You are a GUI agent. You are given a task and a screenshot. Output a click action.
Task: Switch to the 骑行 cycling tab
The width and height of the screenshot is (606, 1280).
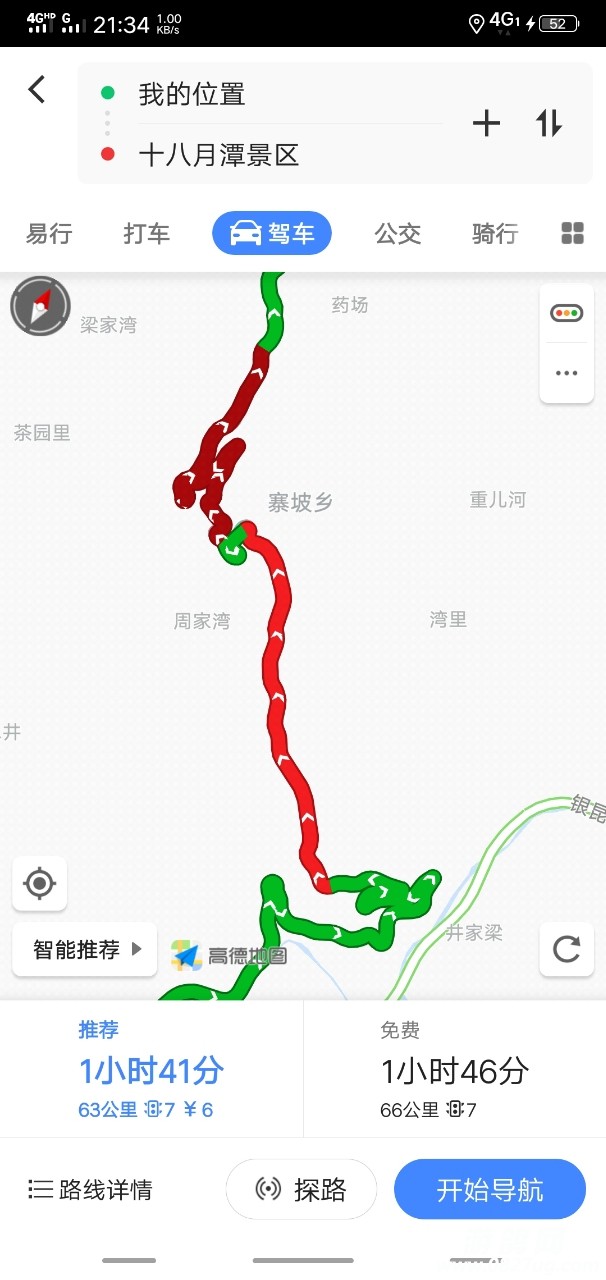point(495,234)
